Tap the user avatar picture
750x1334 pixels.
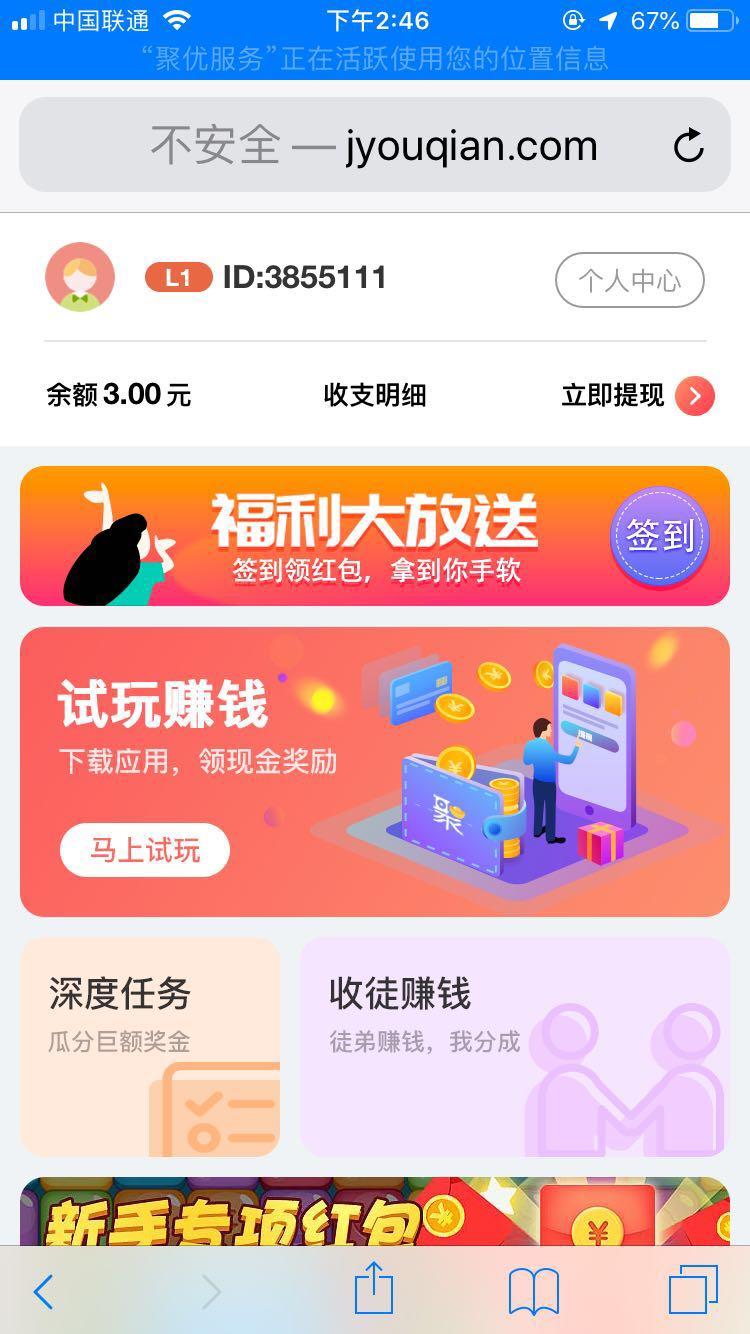[79, 277]
